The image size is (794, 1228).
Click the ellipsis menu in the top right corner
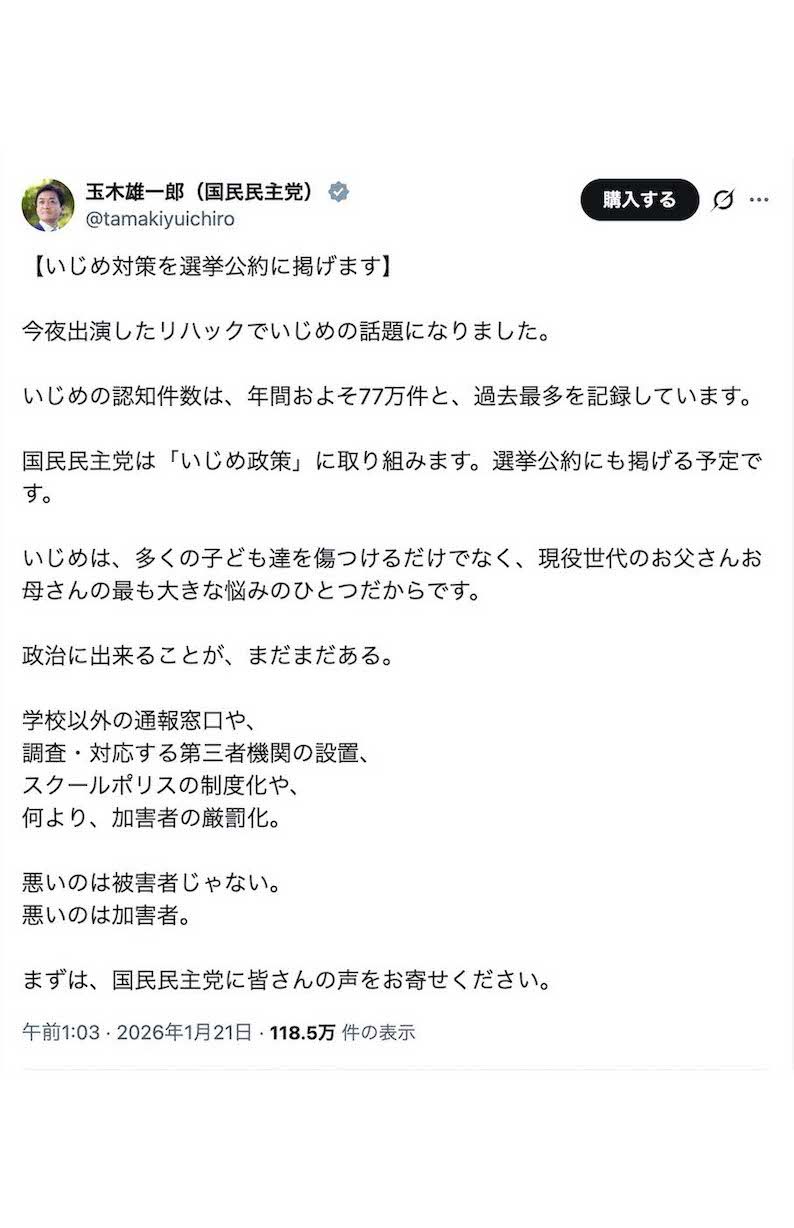click(760, 201)
